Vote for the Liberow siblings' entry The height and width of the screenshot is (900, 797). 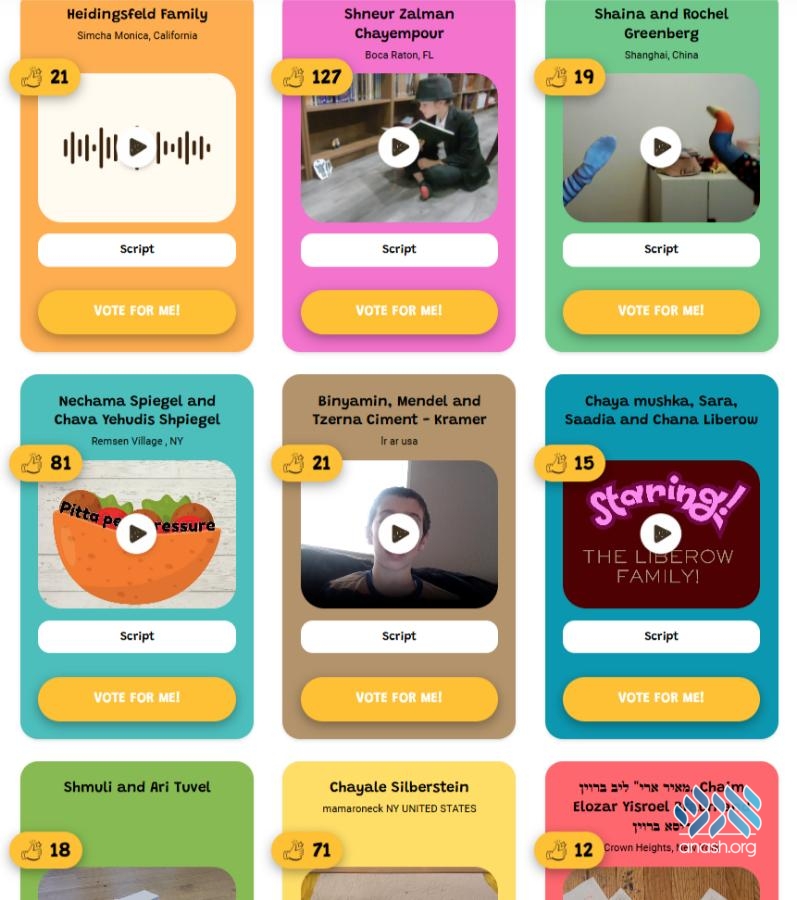point(661,698)
